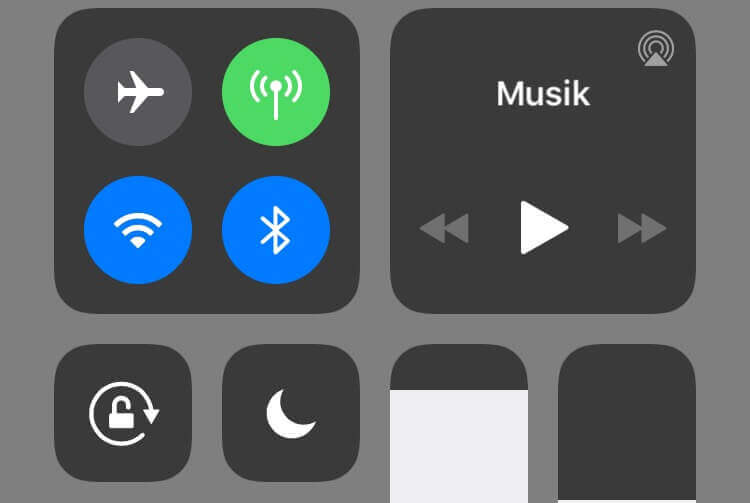The width and height of the screenshot is (750, 503).
Task: Toggle portrait orientation lock
Action: pyautogui.click(x=123, y=412)
